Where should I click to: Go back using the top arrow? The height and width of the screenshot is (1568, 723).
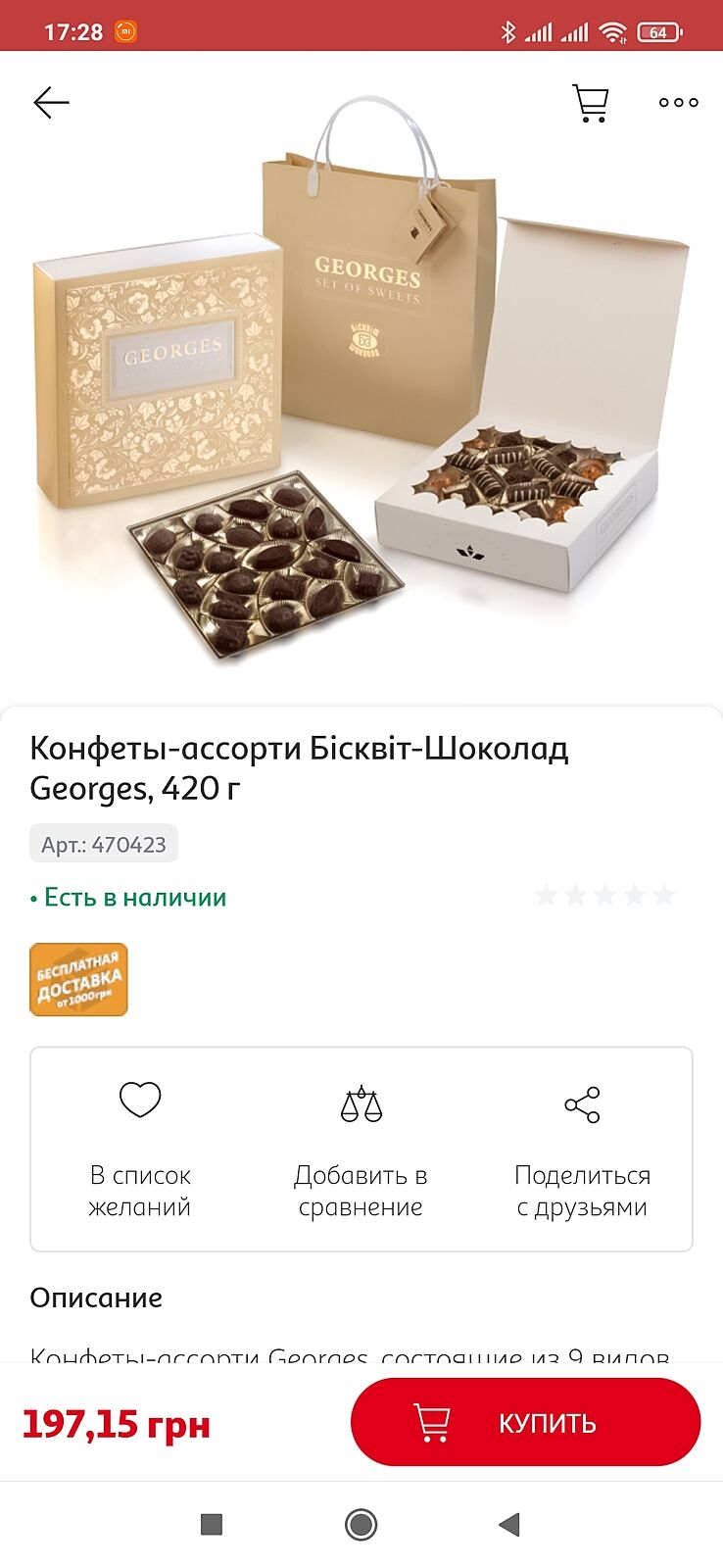point(51,102)
